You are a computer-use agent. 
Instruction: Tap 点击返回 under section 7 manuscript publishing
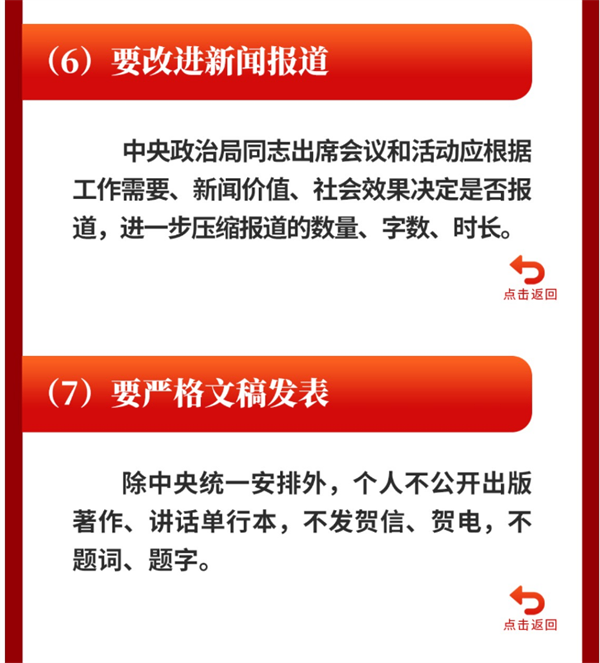[x=529, y=609]
